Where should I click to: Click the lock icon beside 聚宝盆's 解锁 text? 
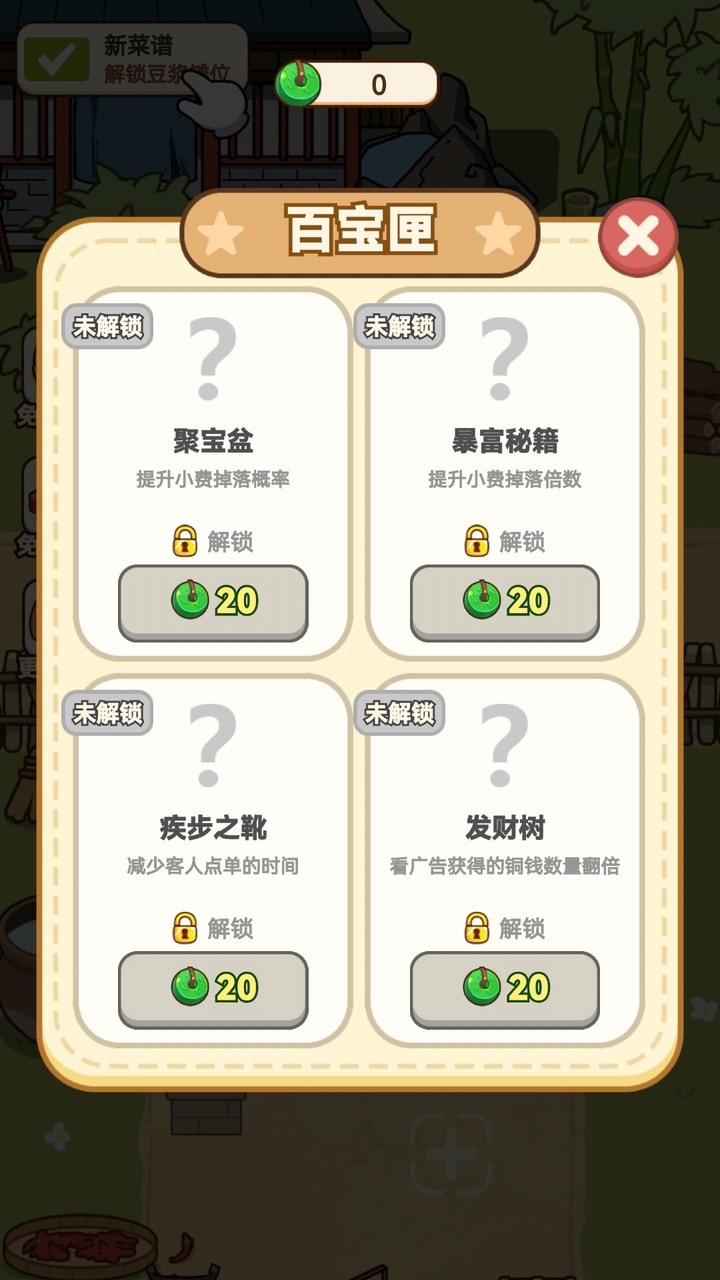(183, 540)
